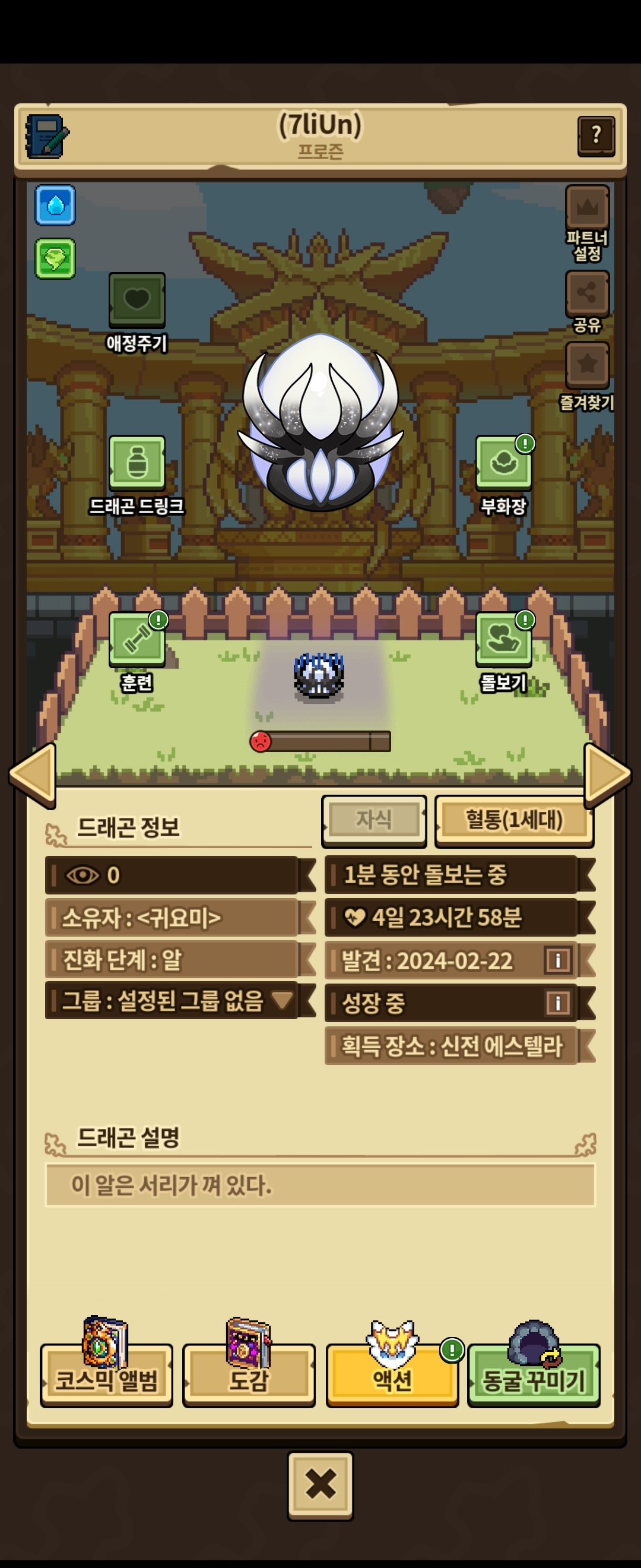Tap the green gem icon
641x1568 pixels.
pyautogui.click(x=55, y=259)
